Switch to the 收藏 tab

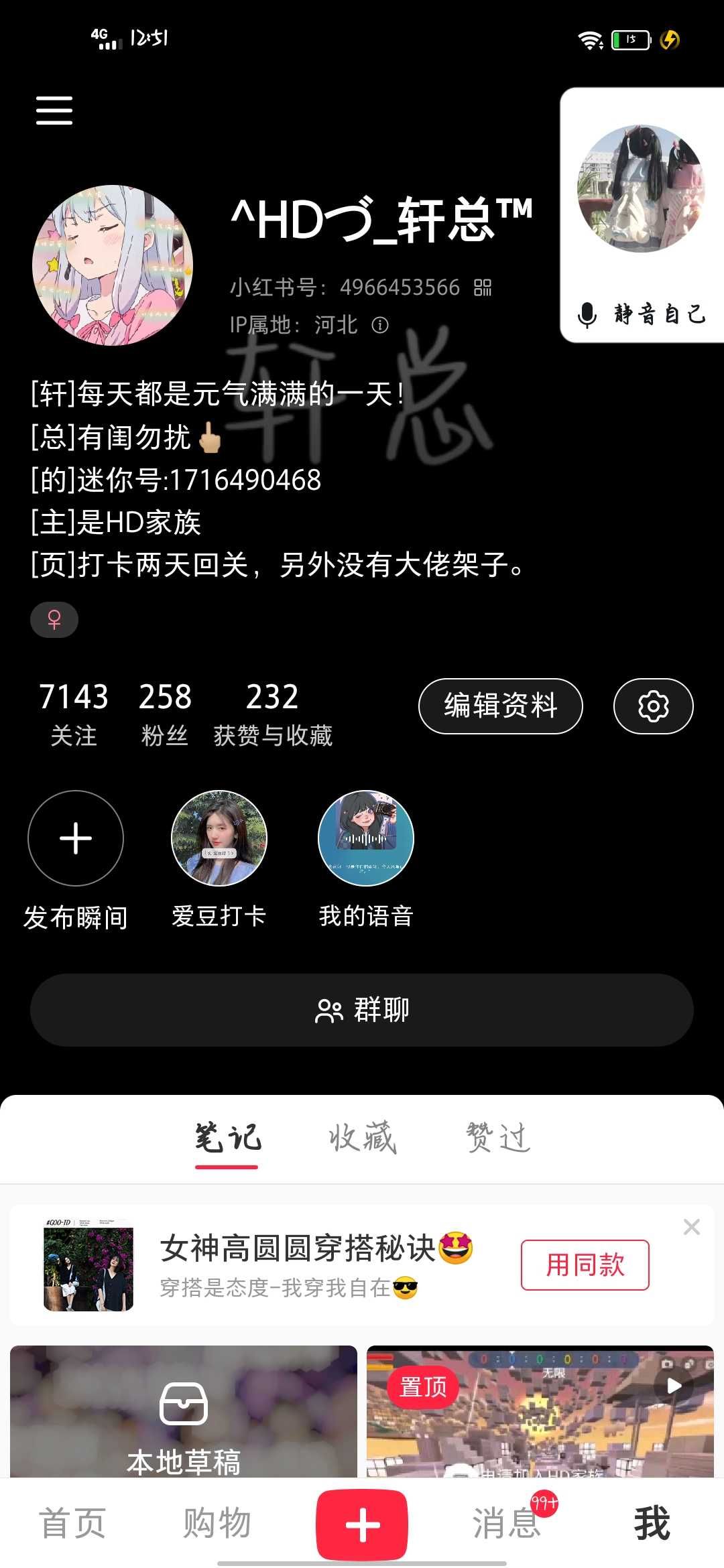[x=363, y=1138]
